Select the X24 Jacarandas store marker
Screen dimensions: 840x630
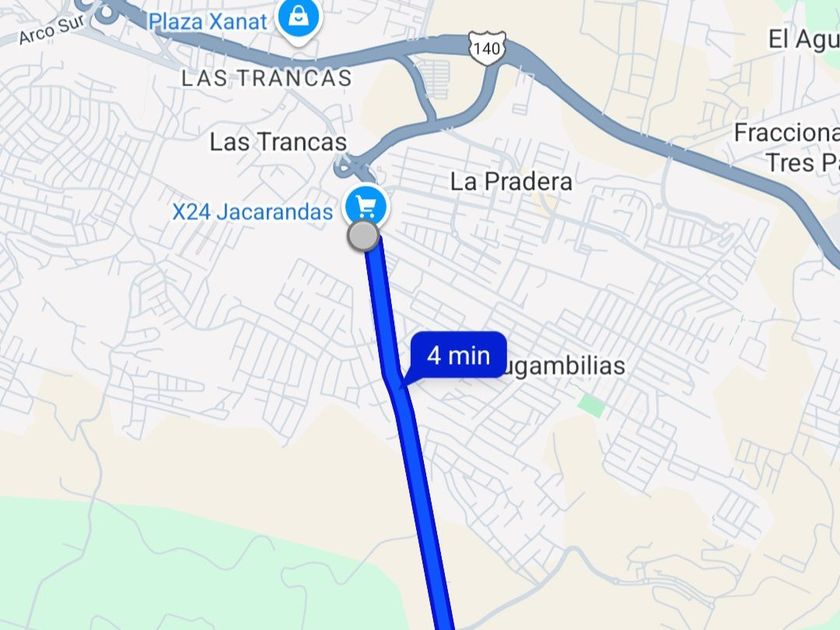(365, 207)
